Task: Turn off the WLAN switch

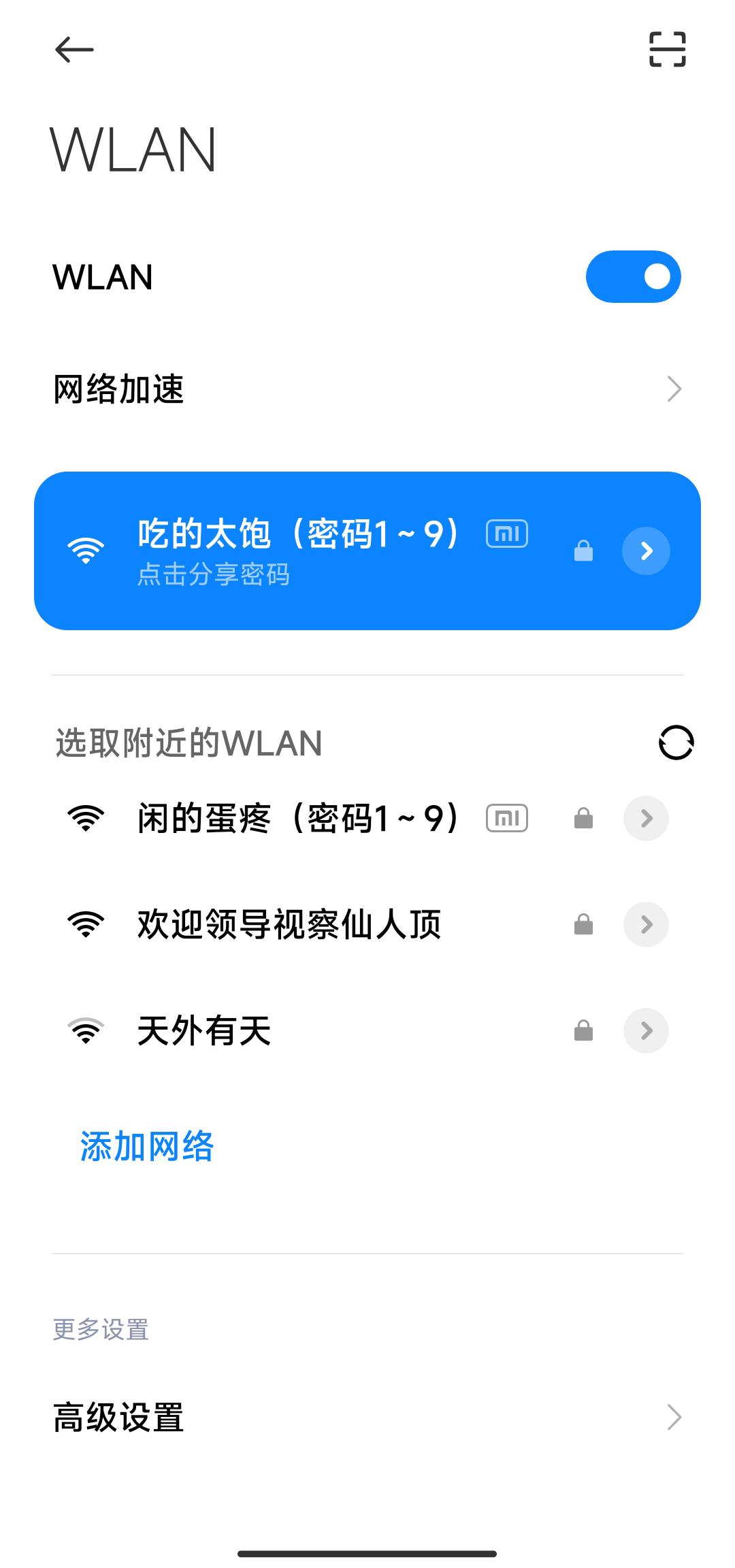Action: [633, 277]
